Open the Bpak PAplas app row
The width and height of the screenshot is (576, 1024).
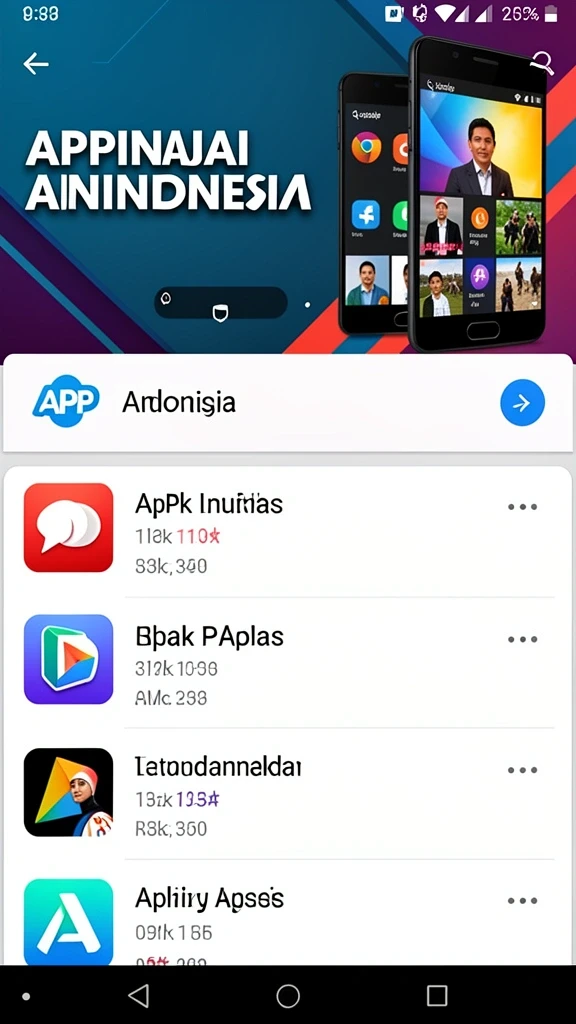click(x=288, y=660)
